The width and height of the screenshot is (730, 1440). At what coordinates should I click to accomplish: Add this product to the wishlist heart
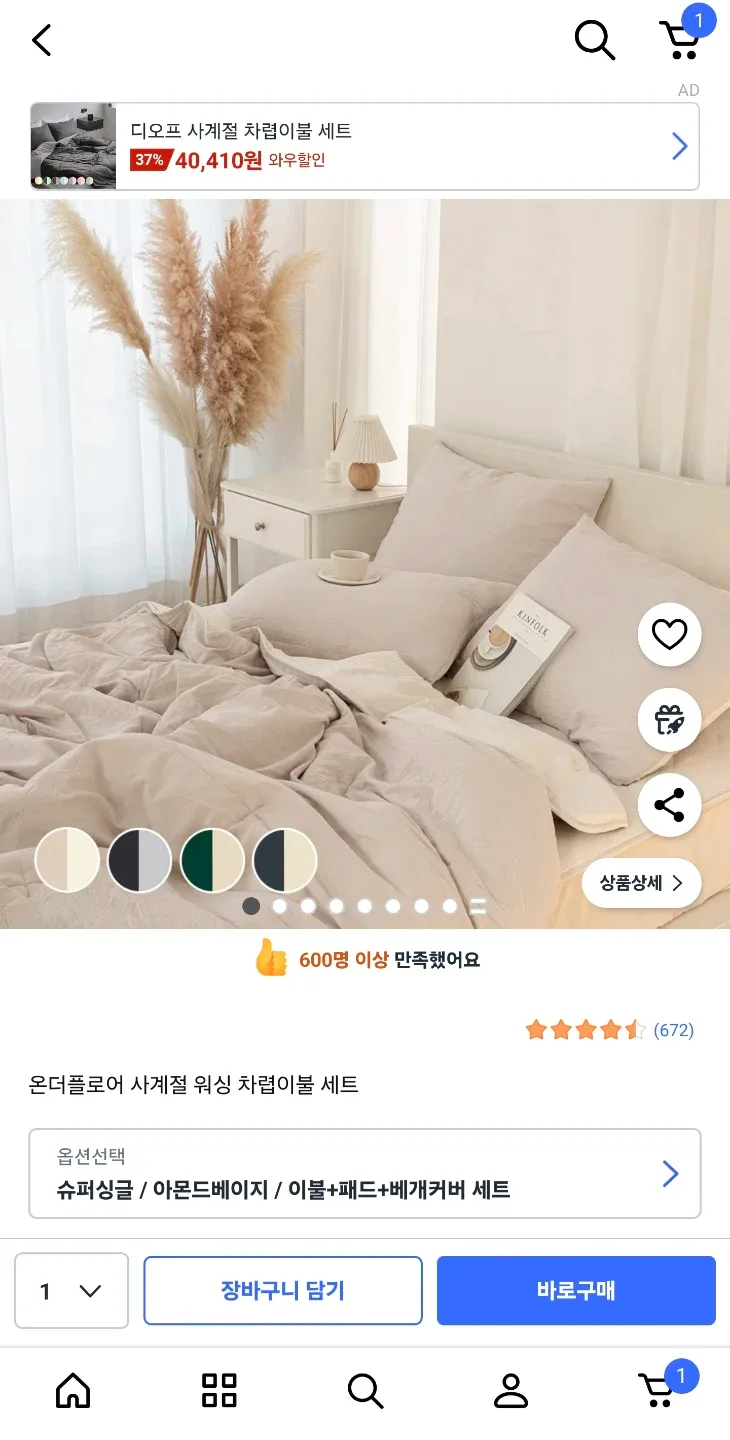click(669, 635)
